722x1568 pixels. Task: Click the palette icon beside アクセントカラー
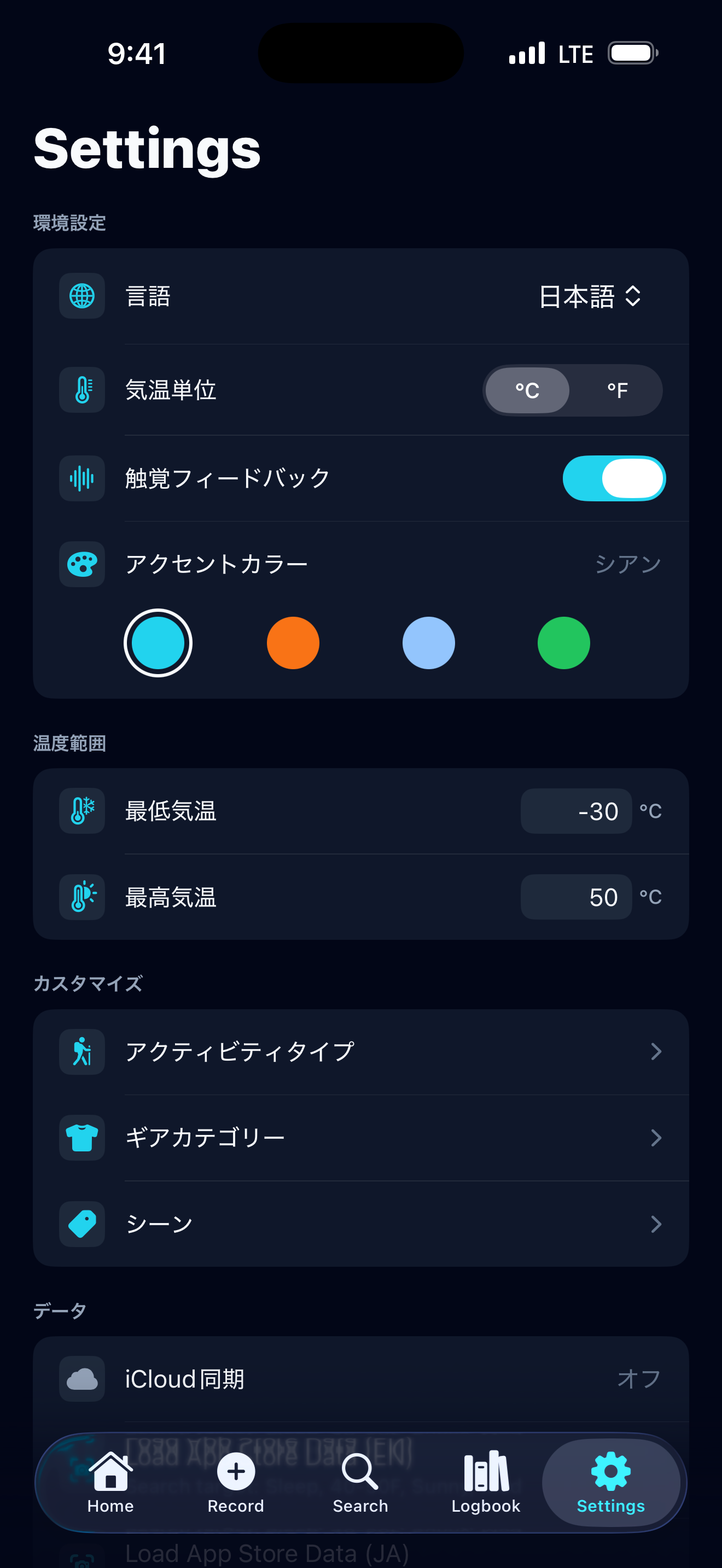click(x=81, y=564)
